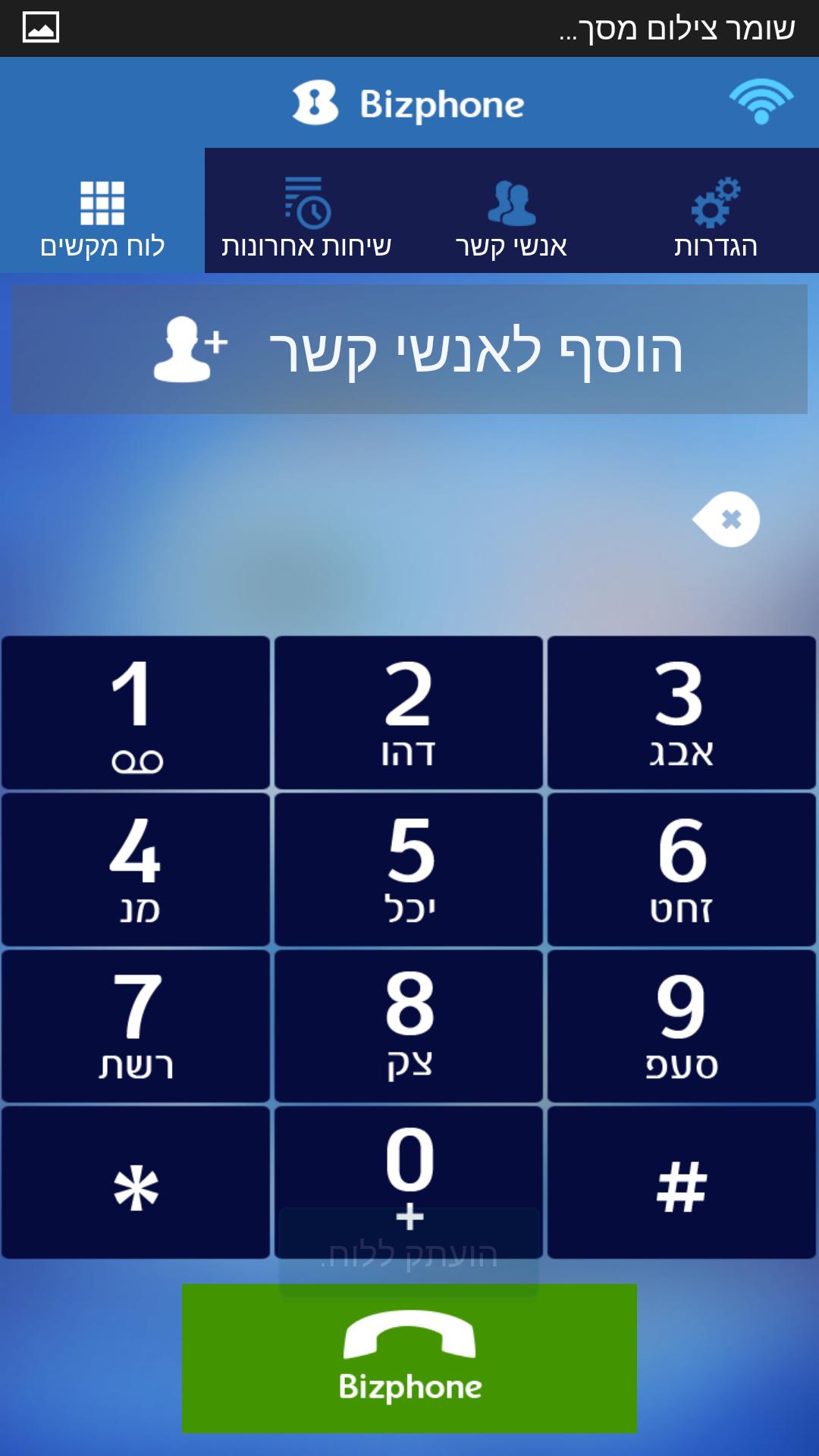Open the Bizphone app logo icon
Viewport: 819px width, 1456px height.
(317, 103)
